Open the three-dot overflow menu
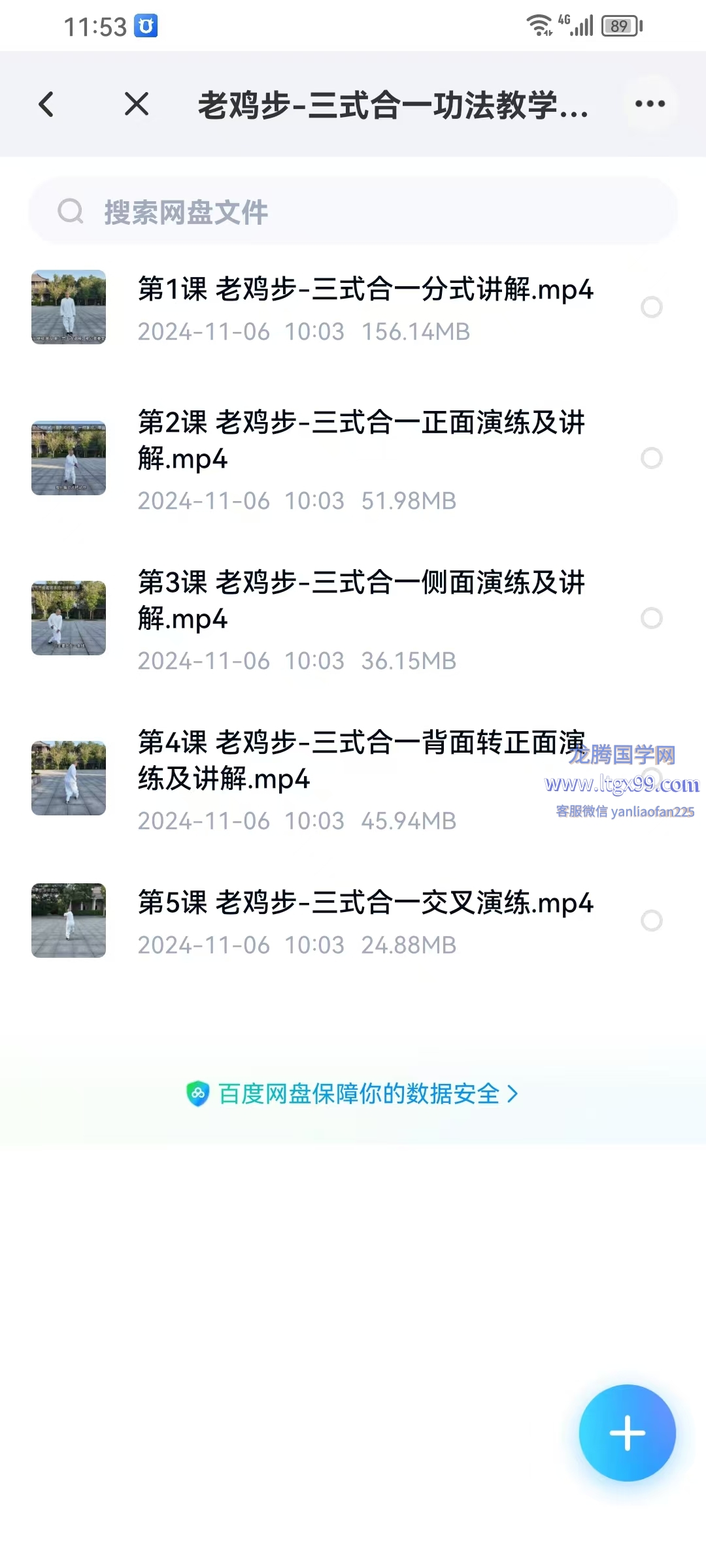706x1568 pixels. (650, 104)
